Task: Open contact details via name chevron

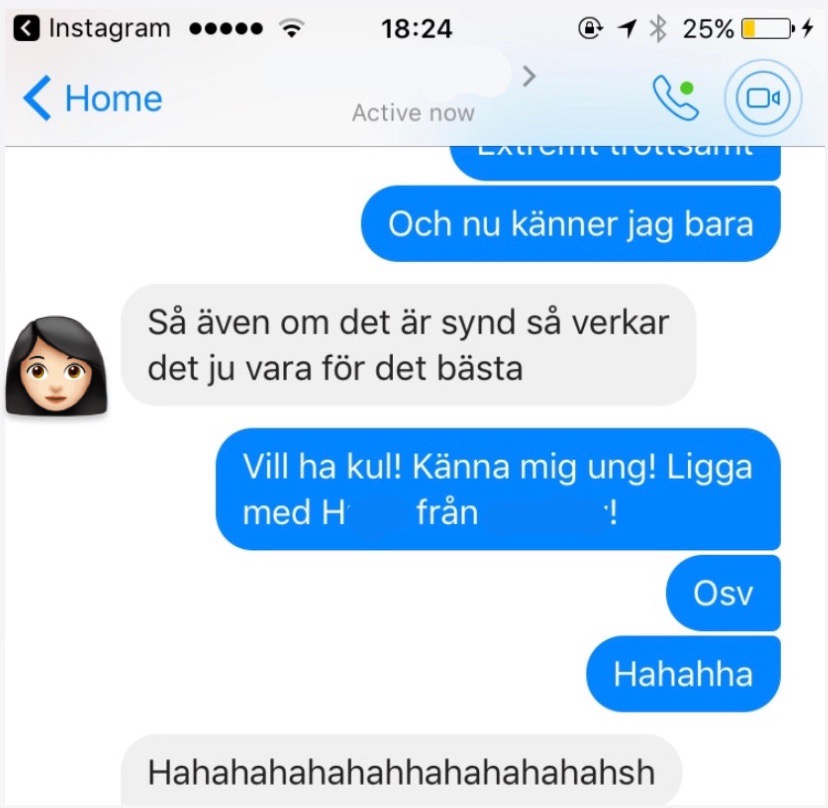Action: pyautogui.click(x=530, y=75)
